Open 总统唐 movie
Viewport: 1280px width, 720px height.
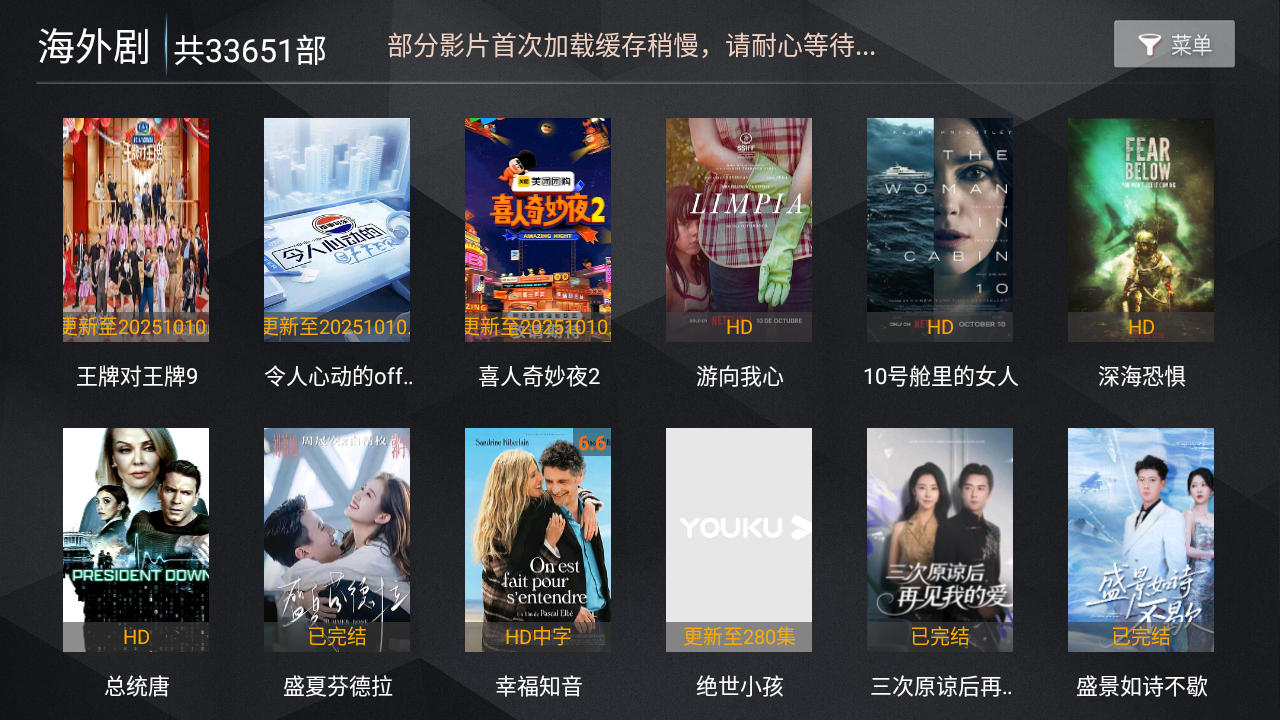[x=136, y=540]
